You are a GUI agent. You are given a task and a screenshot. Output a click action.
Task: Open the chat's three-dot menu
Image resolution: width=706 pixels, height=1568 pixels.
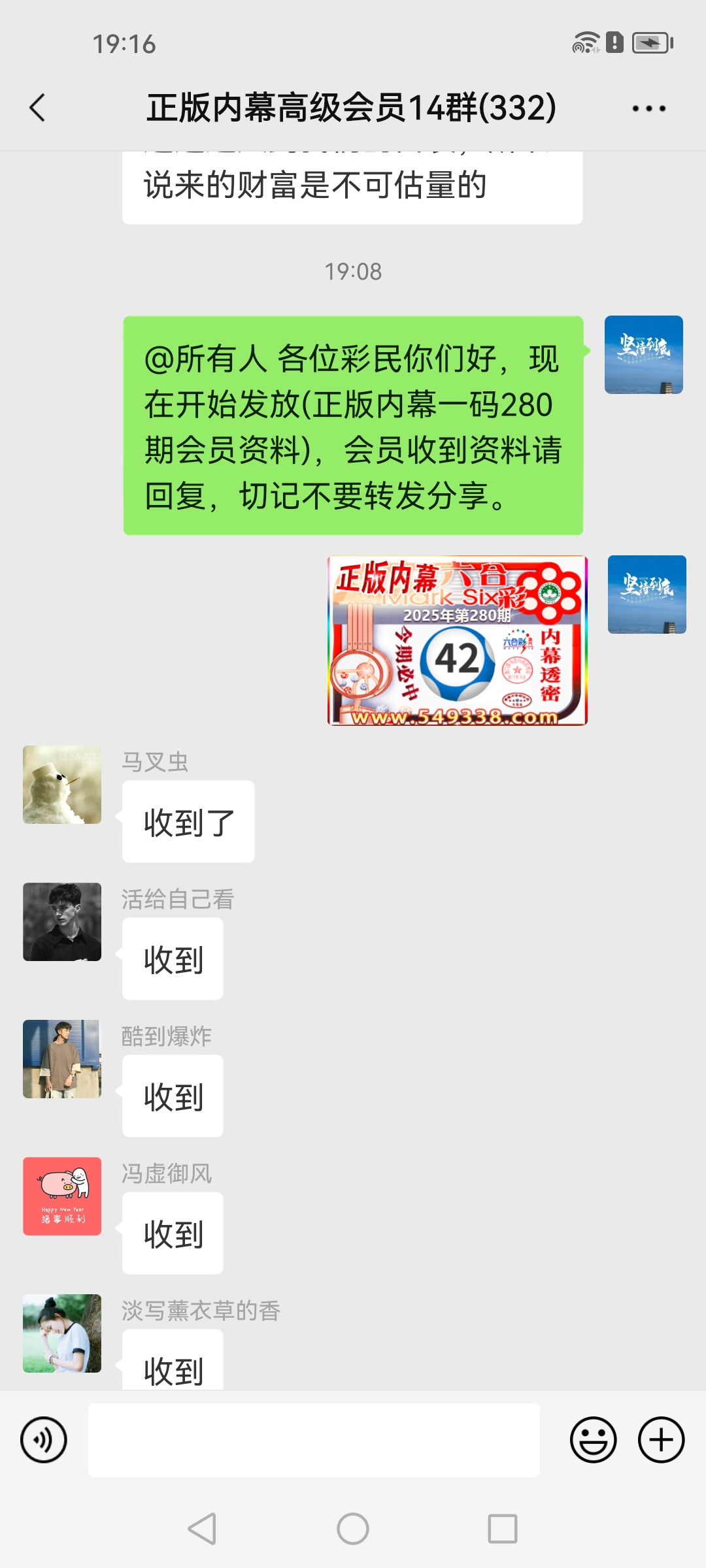[648, 108]
